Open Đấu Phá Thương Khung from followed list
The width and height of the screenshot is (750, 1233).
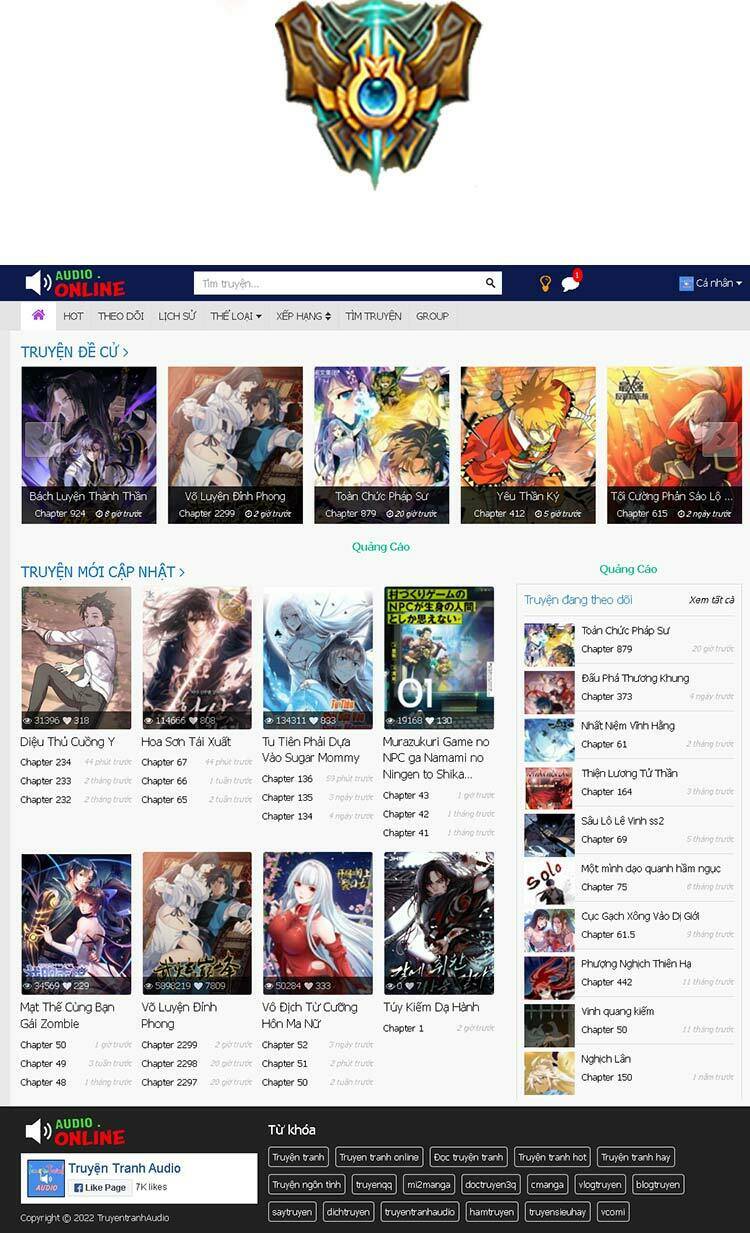point(635,678)
